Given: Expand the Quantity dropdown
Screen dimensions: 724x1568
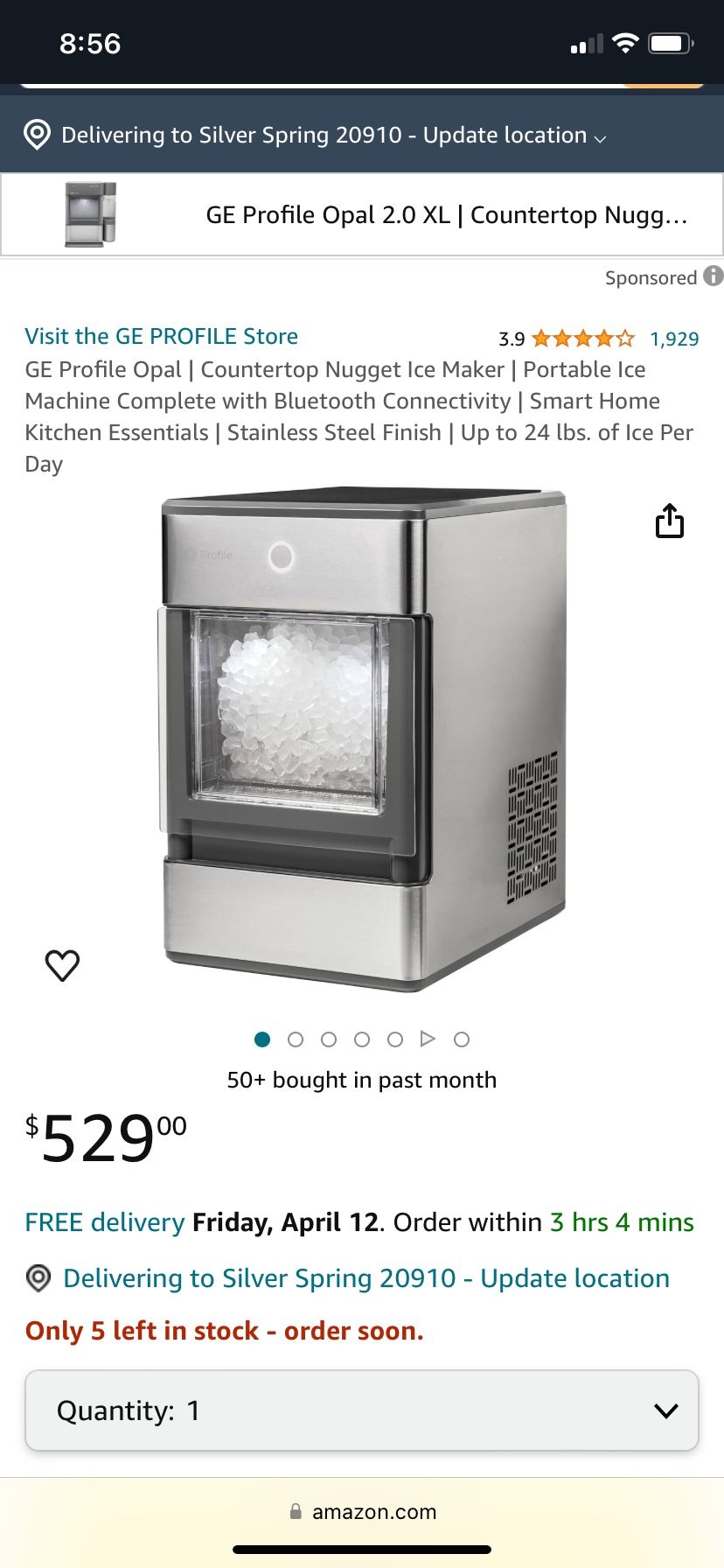Looking at the screenshot, I should pyautogui.click(x=361, y=1410).
